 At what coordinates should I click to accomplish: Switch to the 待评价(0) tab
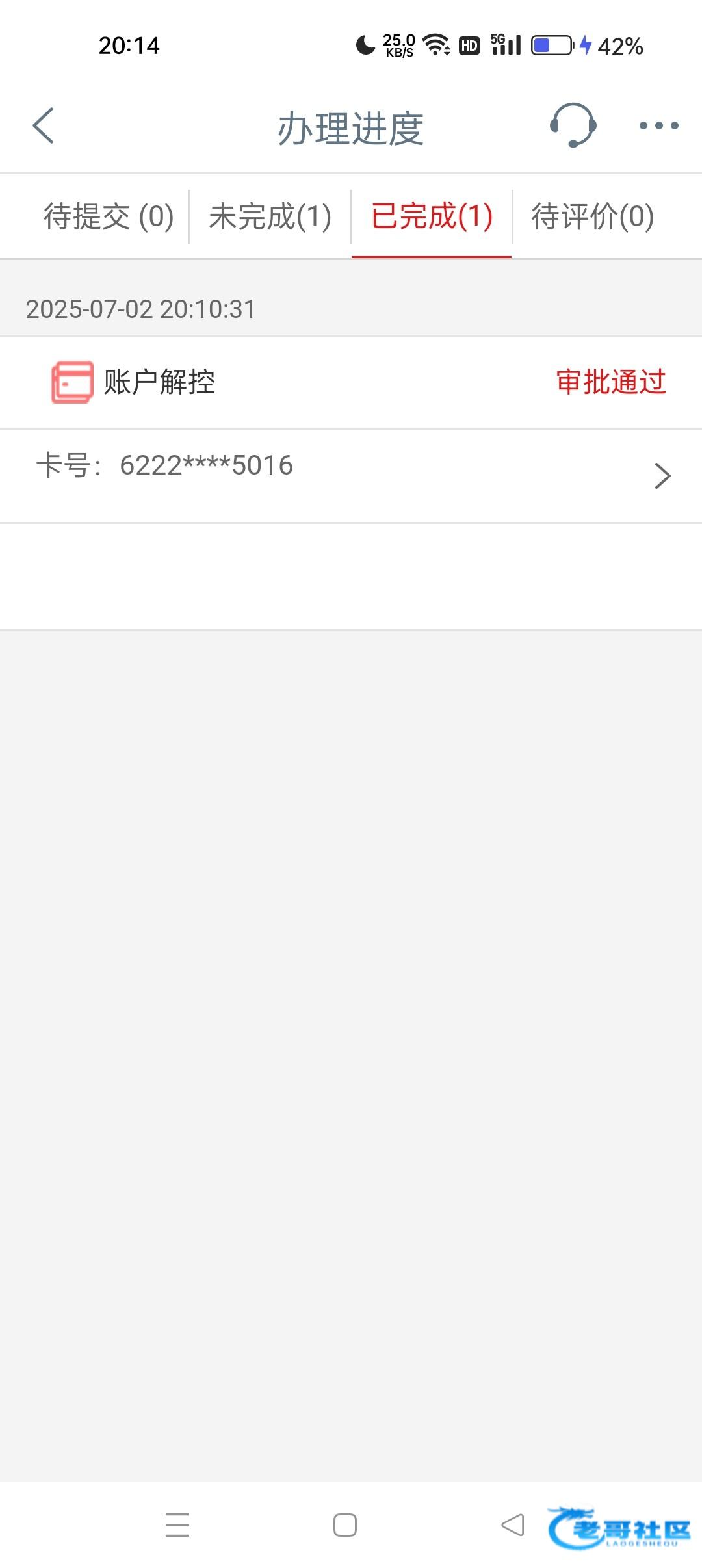tap(593, 216)
